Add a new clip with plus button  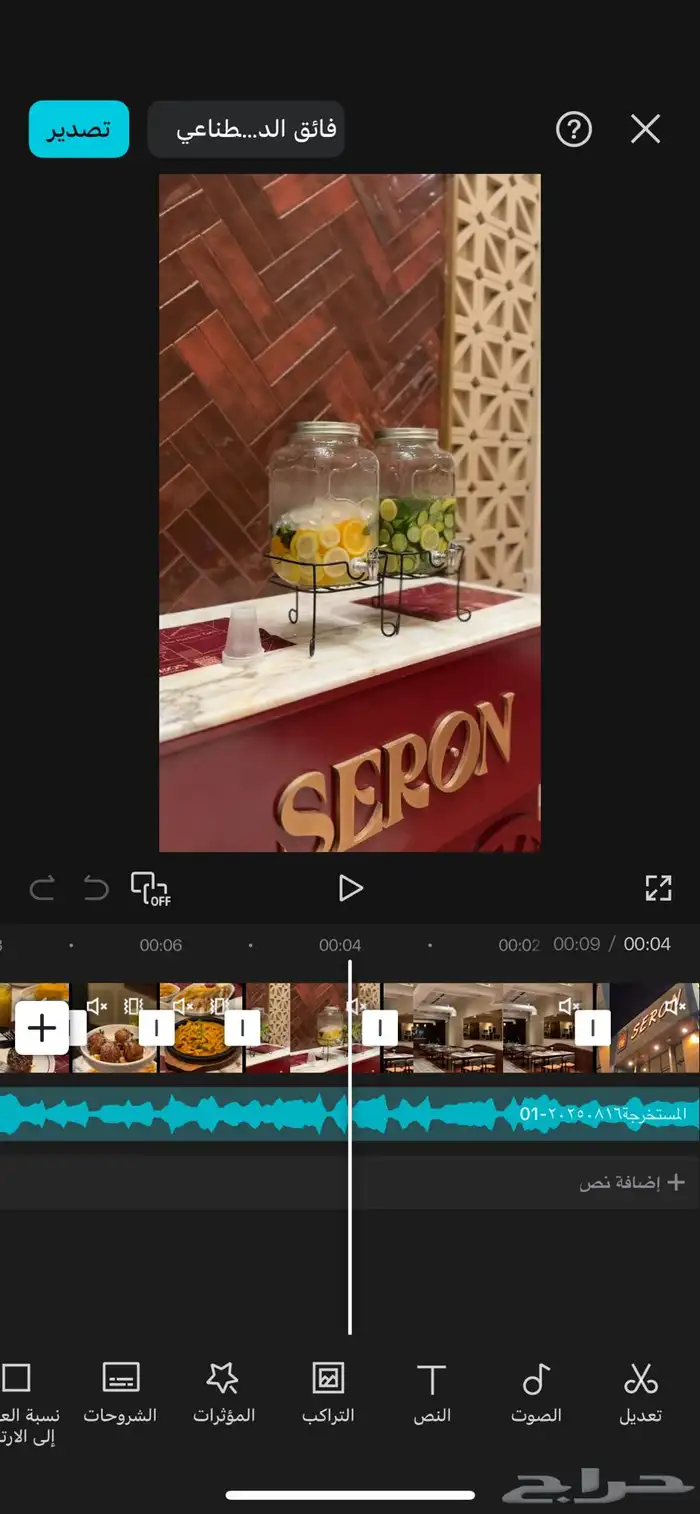click(42, 1027)
